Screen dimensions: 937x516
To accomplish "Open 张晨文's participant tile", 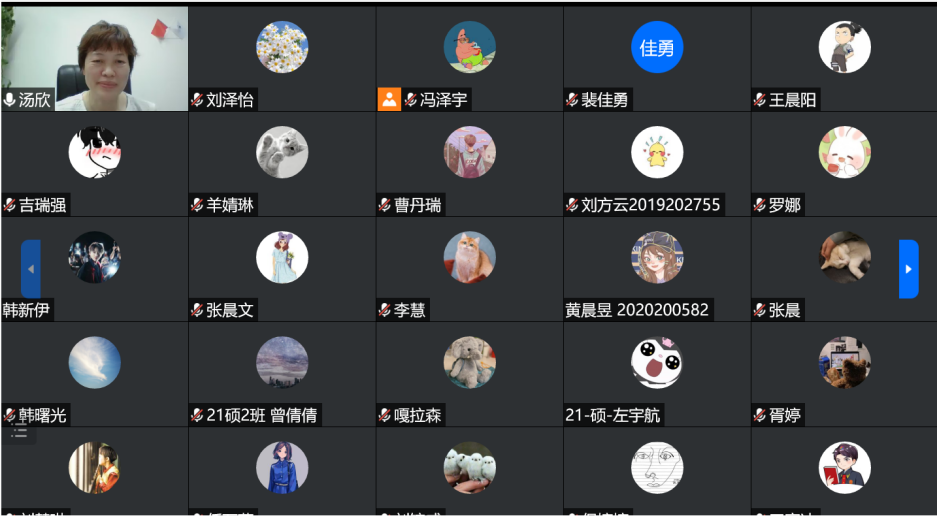I will (x=282, y=268).
